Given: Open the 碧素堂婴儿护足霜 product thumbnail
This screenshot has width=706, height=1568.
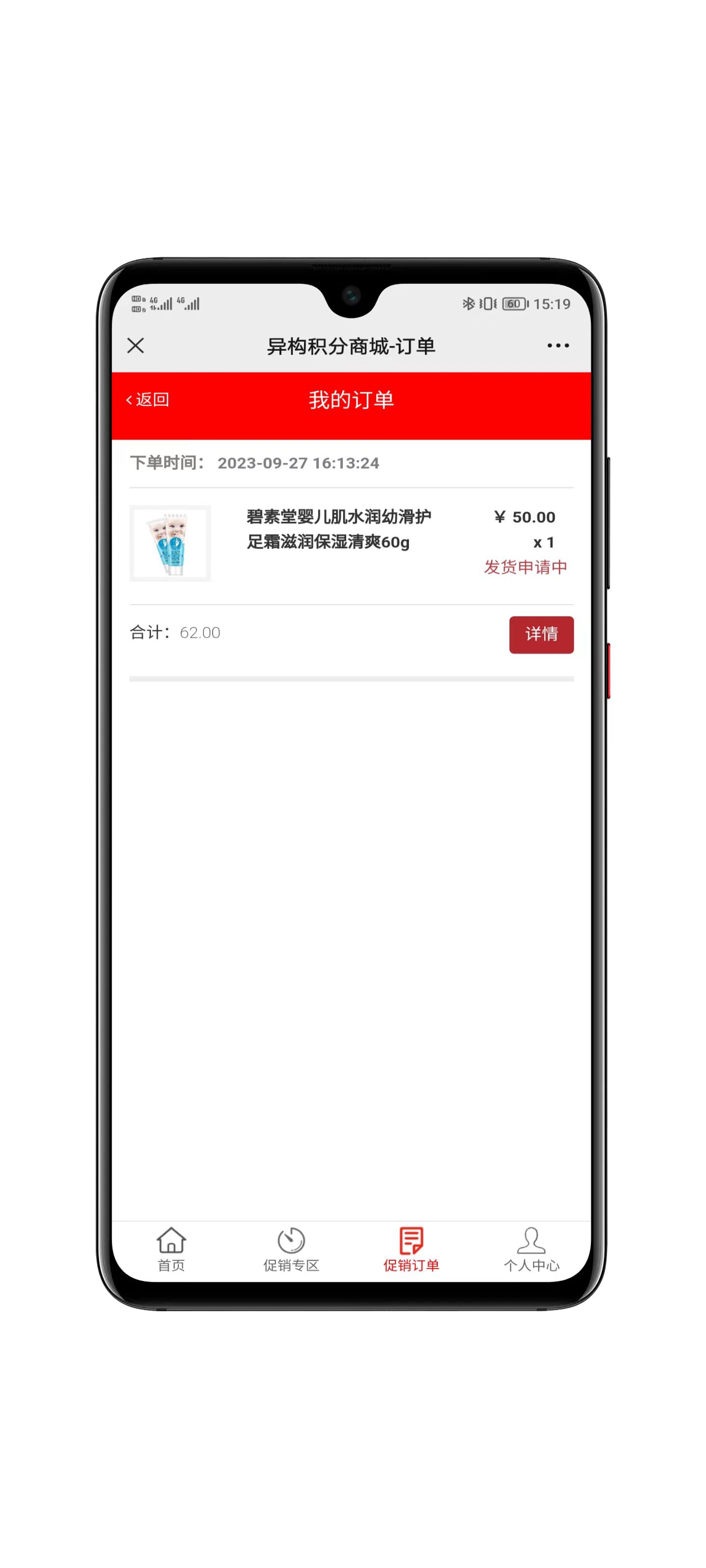Looking at the screenshot, I should click(170, 543).
